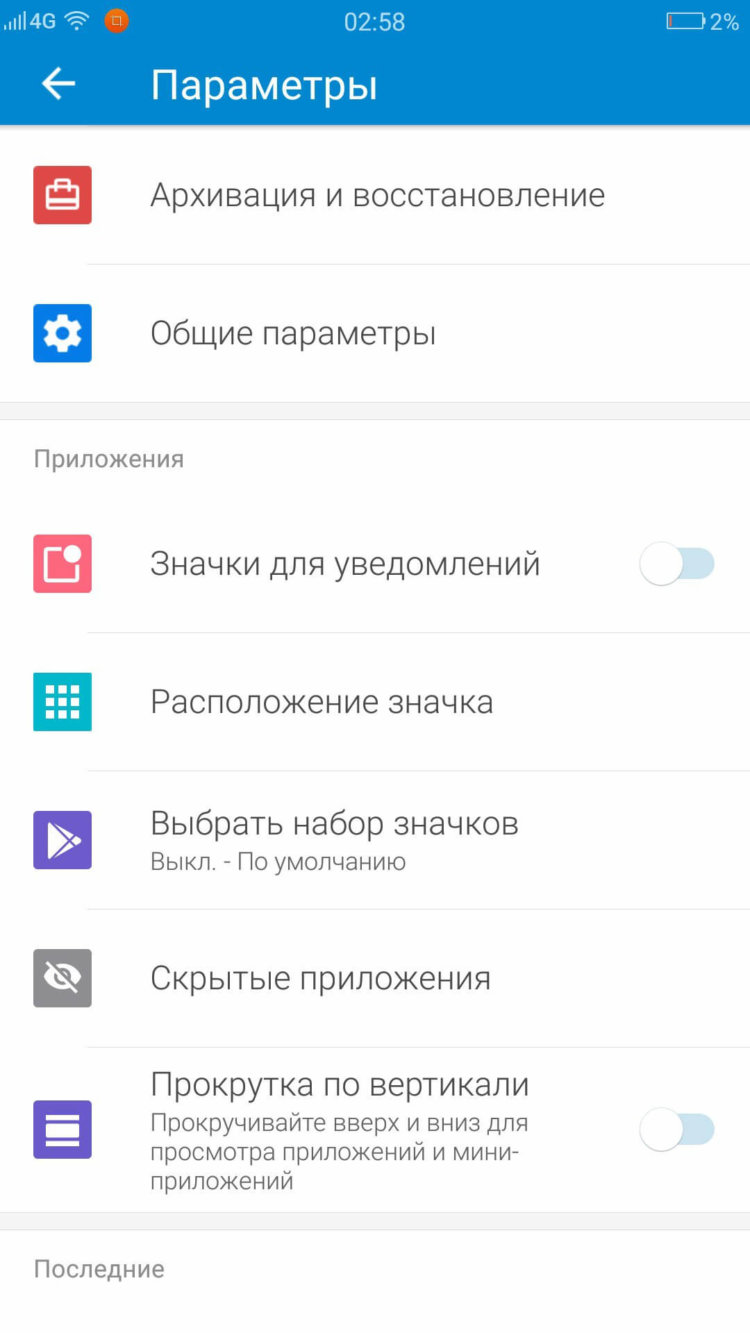Turn on Прокрутка по вертикали
This screenshot has height=1333, width=750.
tap(677, 1128)
